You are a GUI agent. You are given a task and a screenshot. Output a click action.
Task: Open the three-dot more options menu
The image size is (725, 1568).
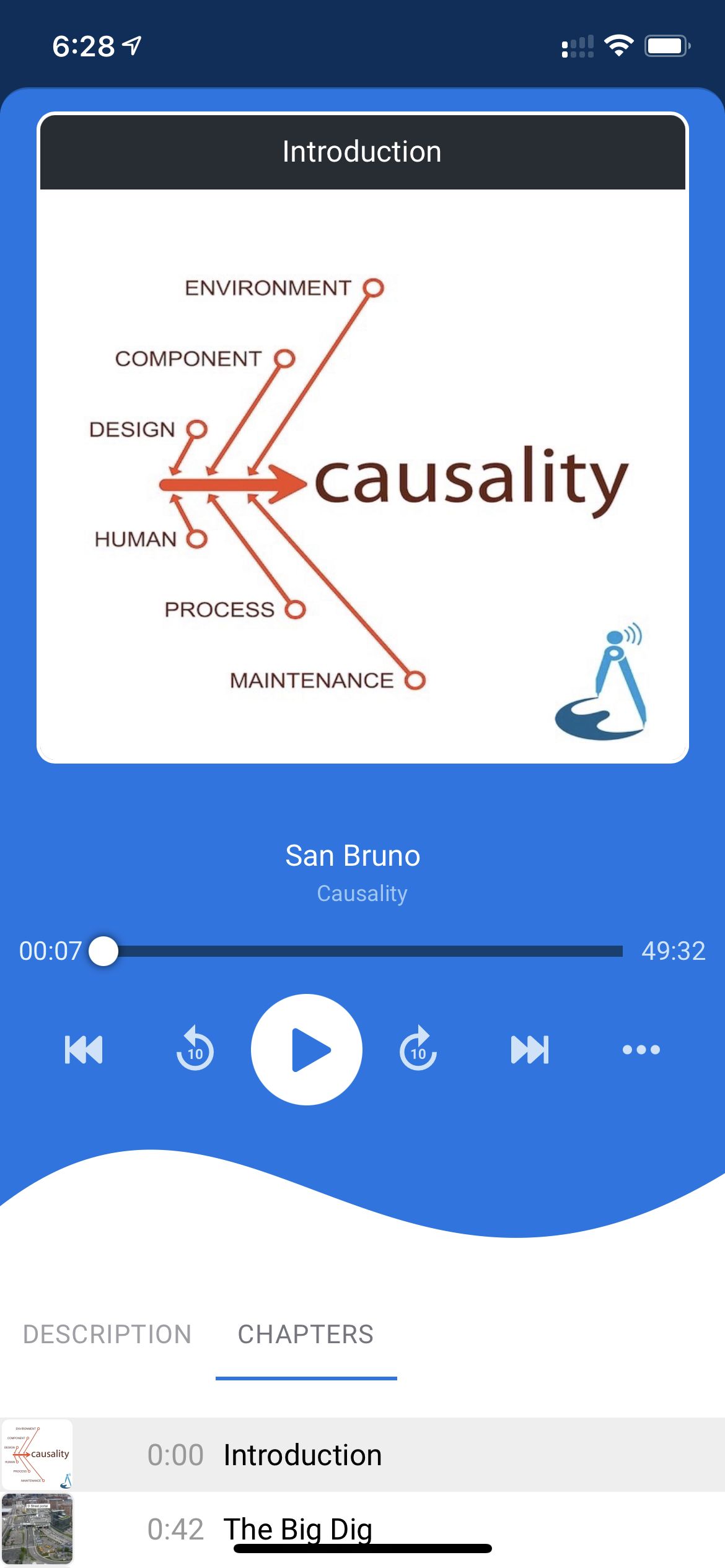(x=641, y=1050)
